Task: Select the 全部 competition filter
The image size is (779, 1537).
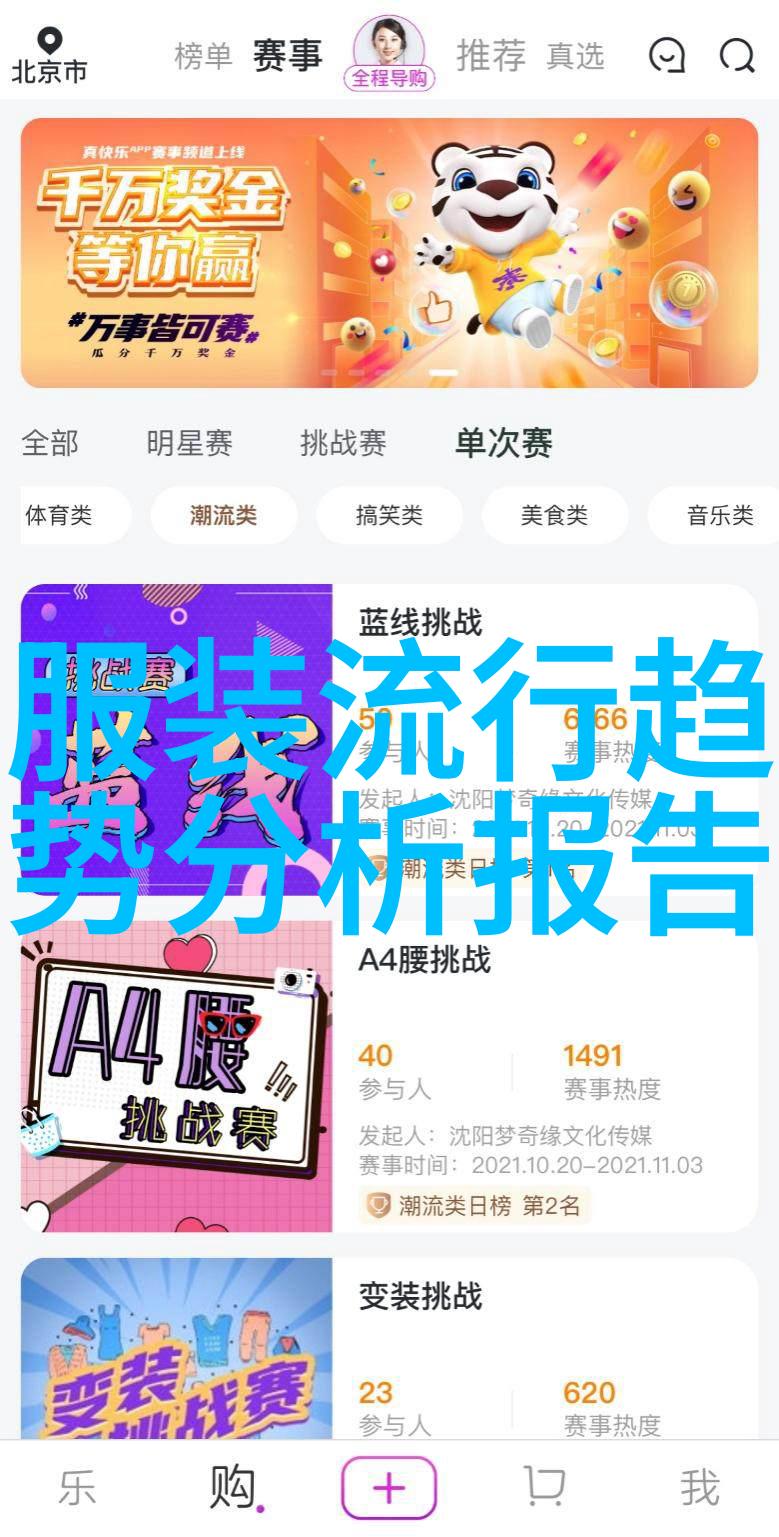Action: (50, 442)
